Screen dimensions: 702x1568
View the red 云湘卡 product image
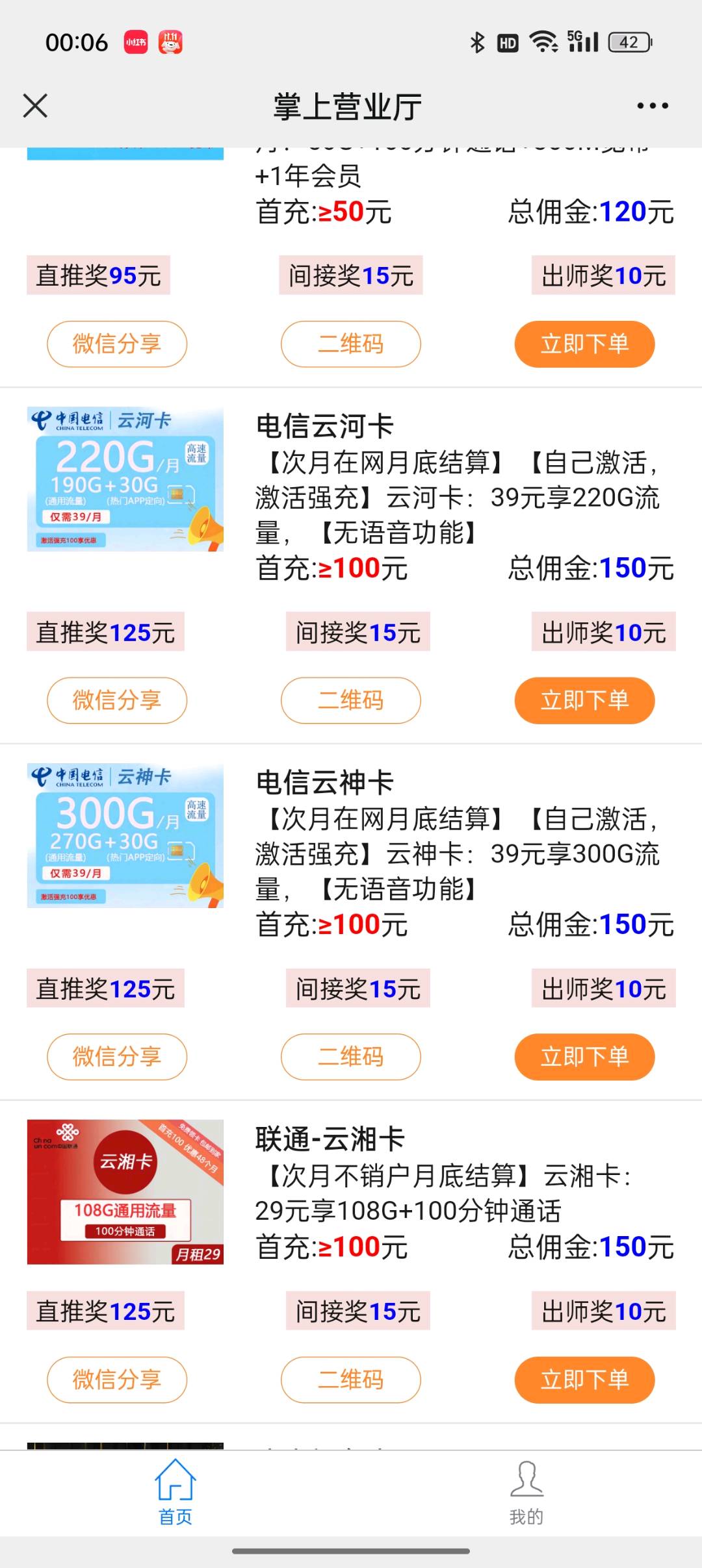point(125,1193)
